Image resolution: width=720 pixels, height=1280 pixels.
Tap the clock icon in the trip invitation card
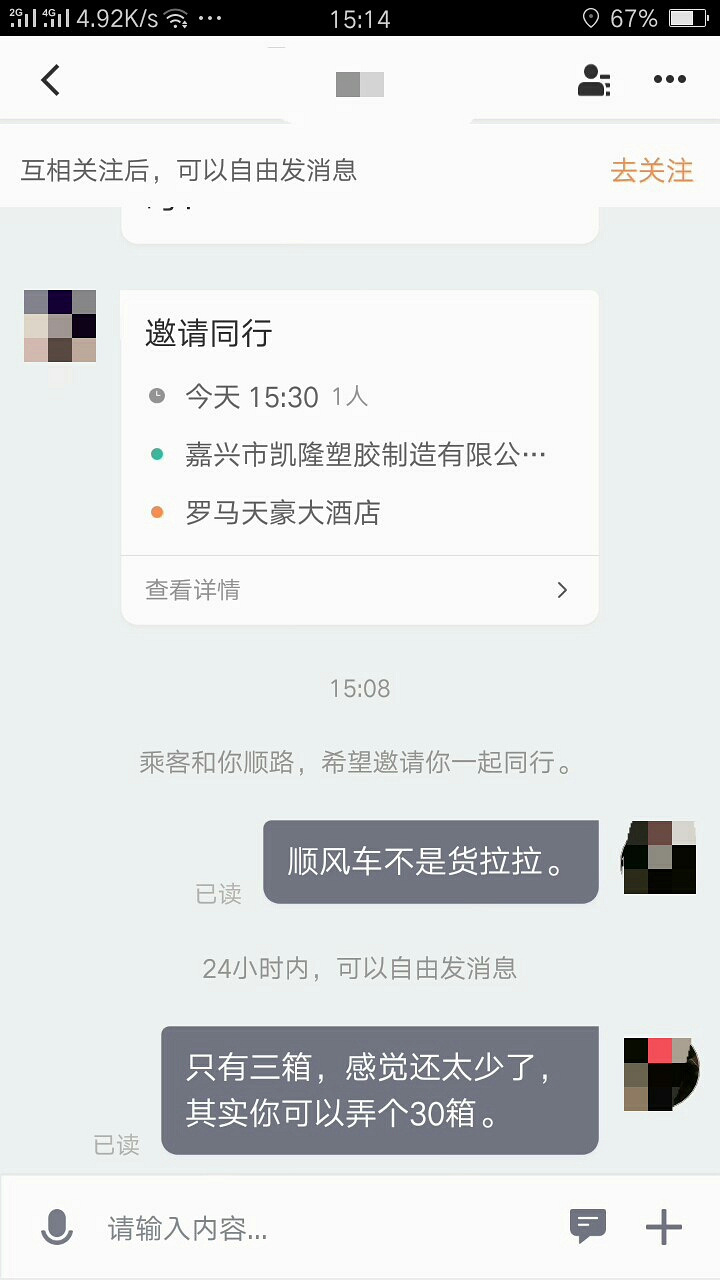[157, 395]
